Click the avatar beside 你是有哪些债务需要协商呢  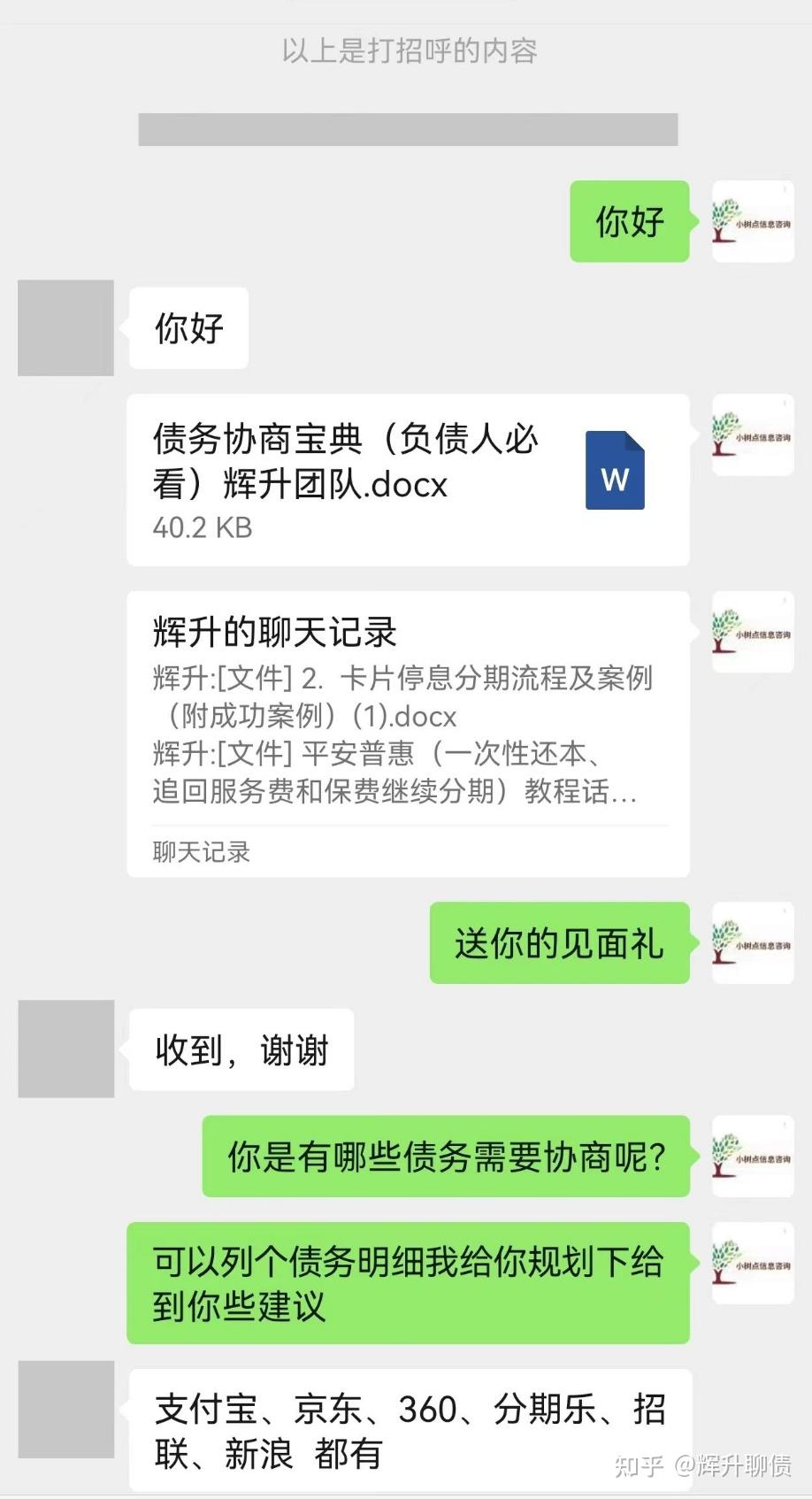tap(752, 1155)
